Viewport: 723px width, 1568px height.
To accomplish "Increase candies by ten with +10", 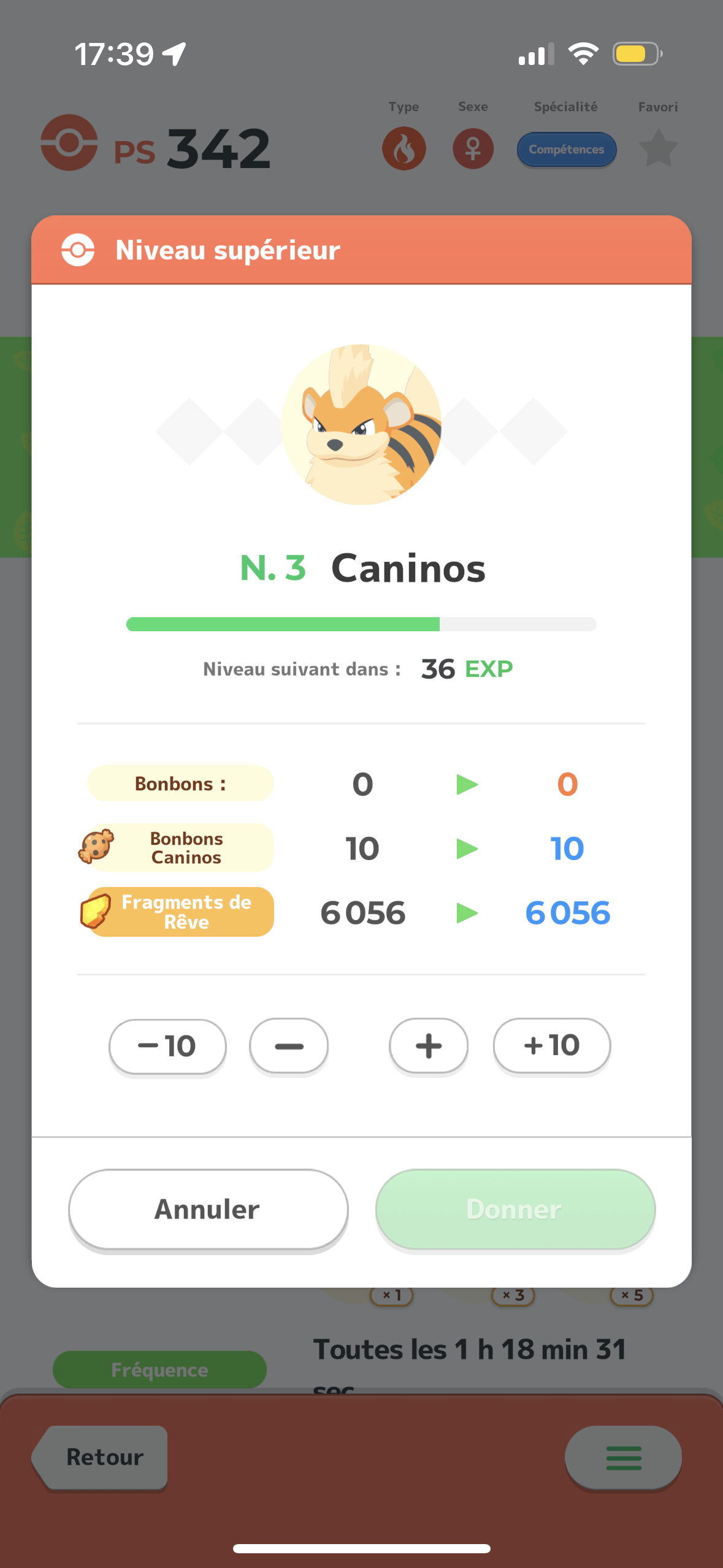I will 552,1046.
